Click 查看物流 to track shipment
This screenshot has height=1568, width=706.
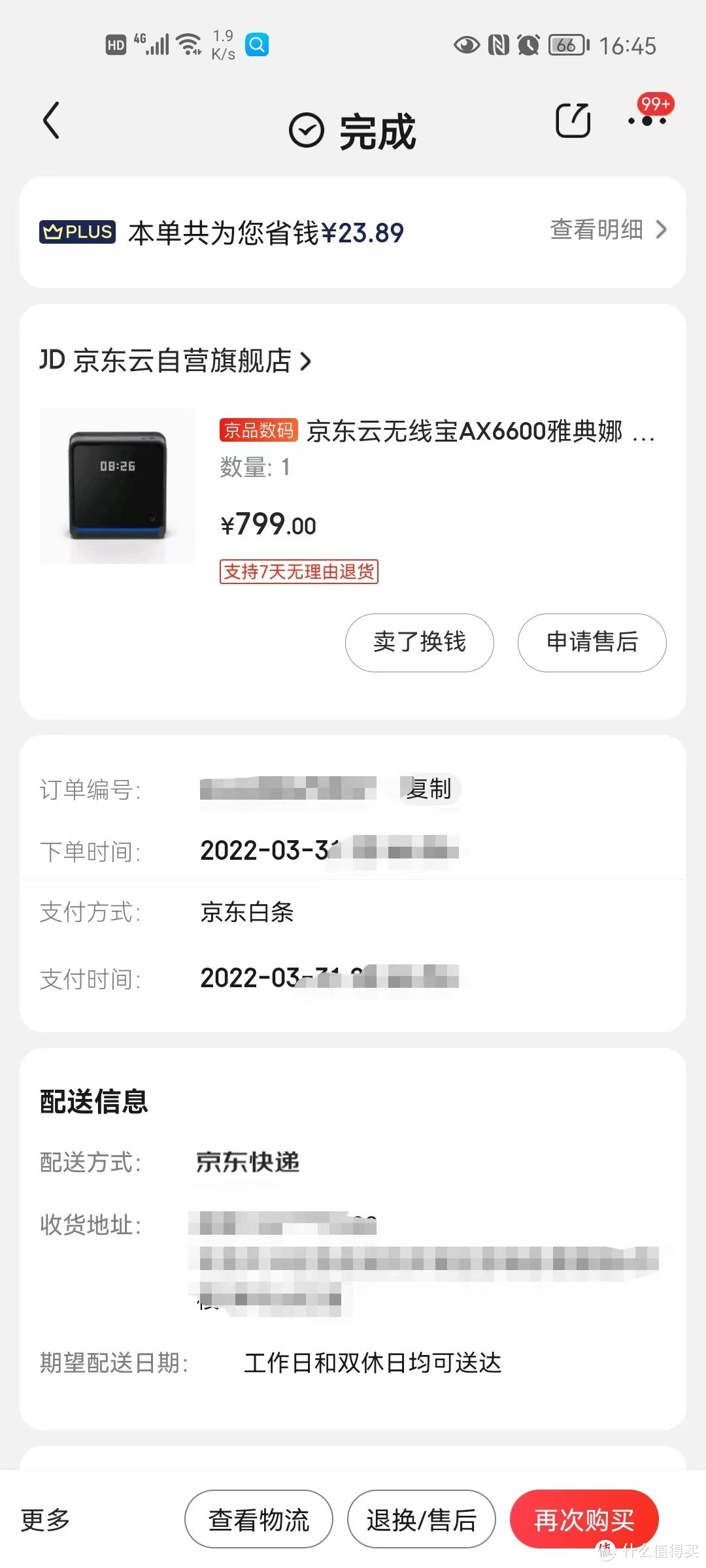[258, 1520]
